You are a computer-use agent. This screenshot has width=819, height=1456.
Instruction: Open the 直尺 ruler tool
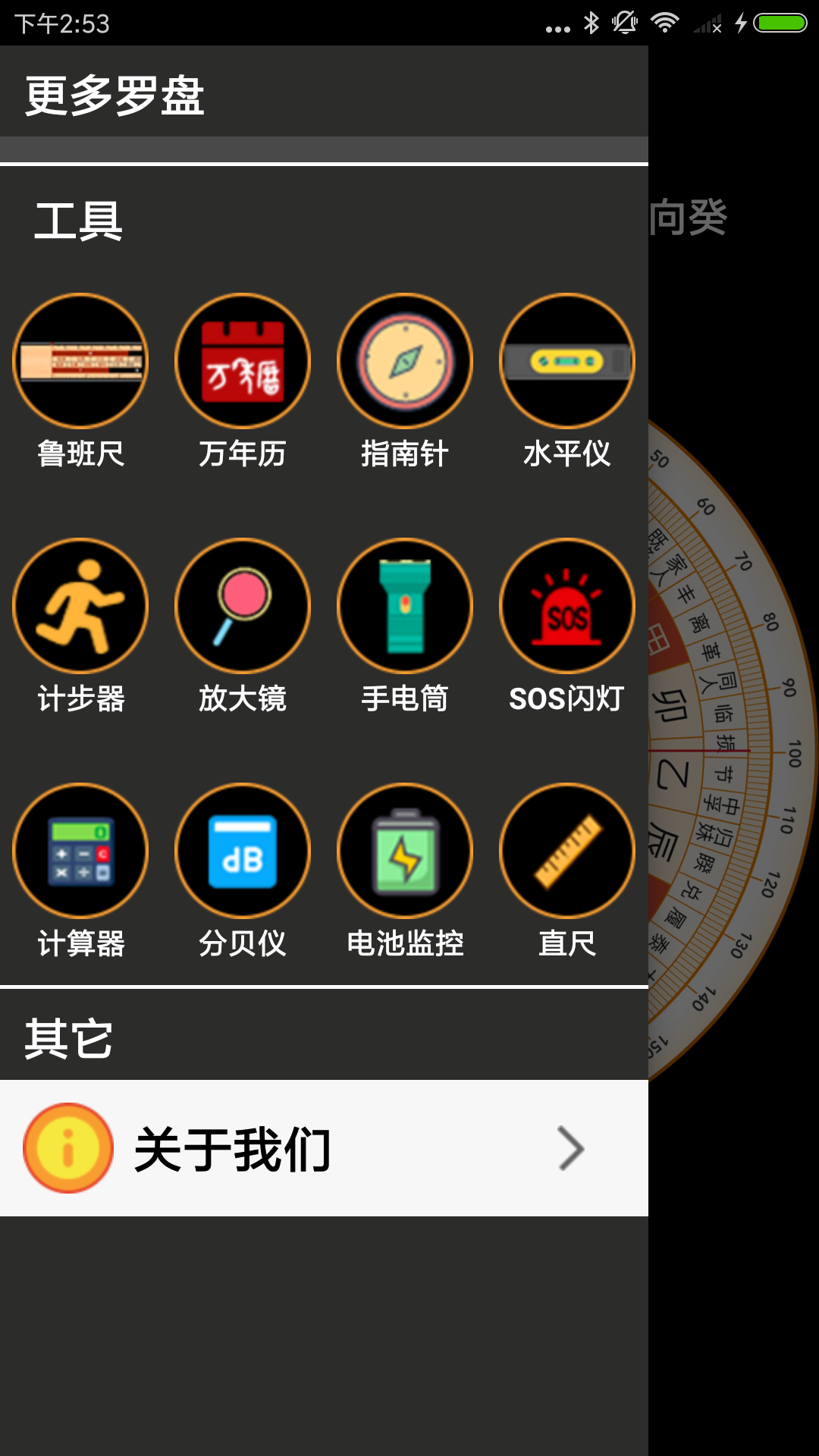(567, 851)
